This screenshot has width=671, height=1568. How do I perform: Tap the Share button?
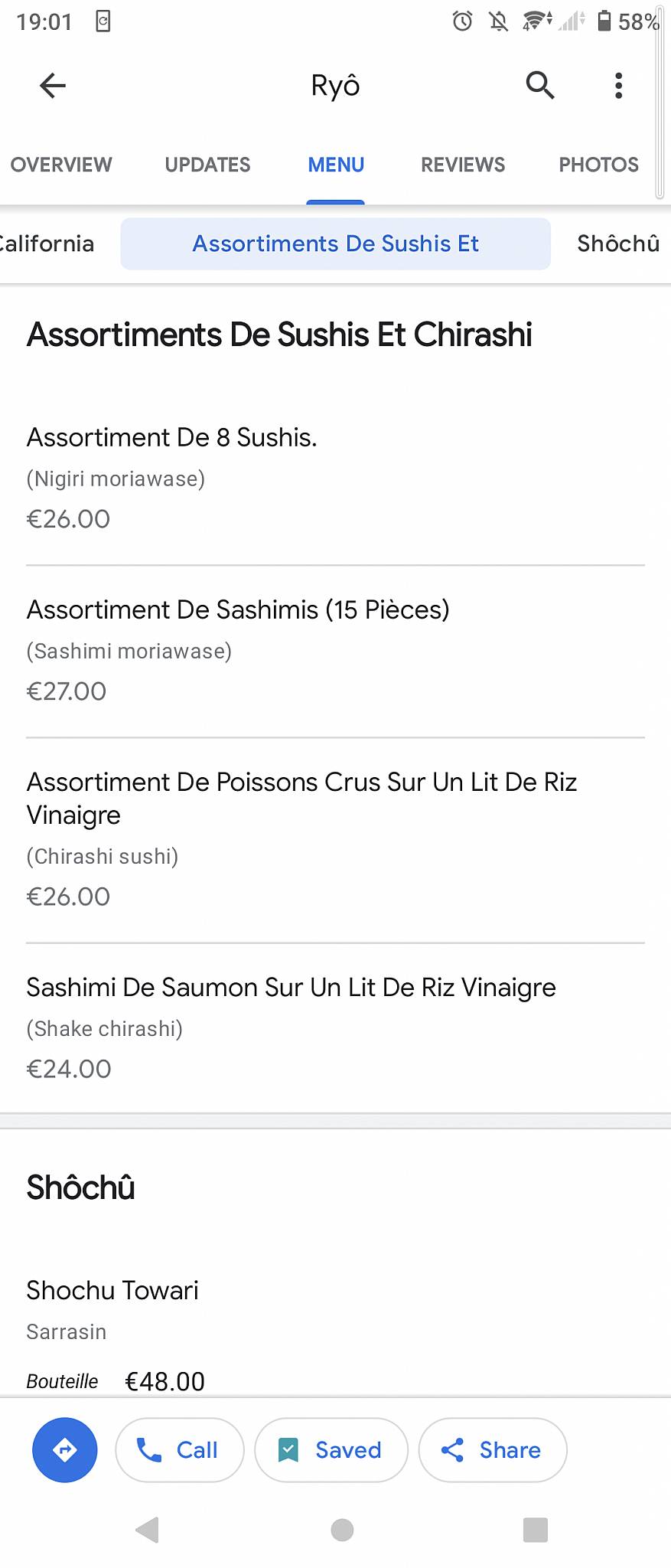[493, 1449]
